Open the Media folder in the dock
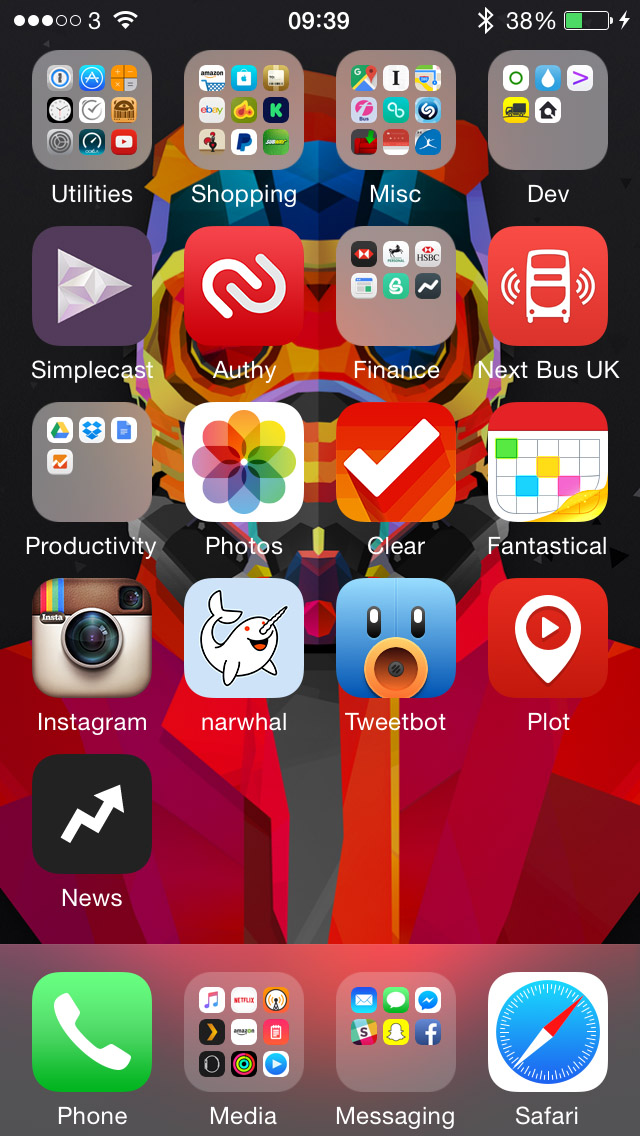Image resolution: width=640 pixels, height=1136 pixels. [244, 1032]
